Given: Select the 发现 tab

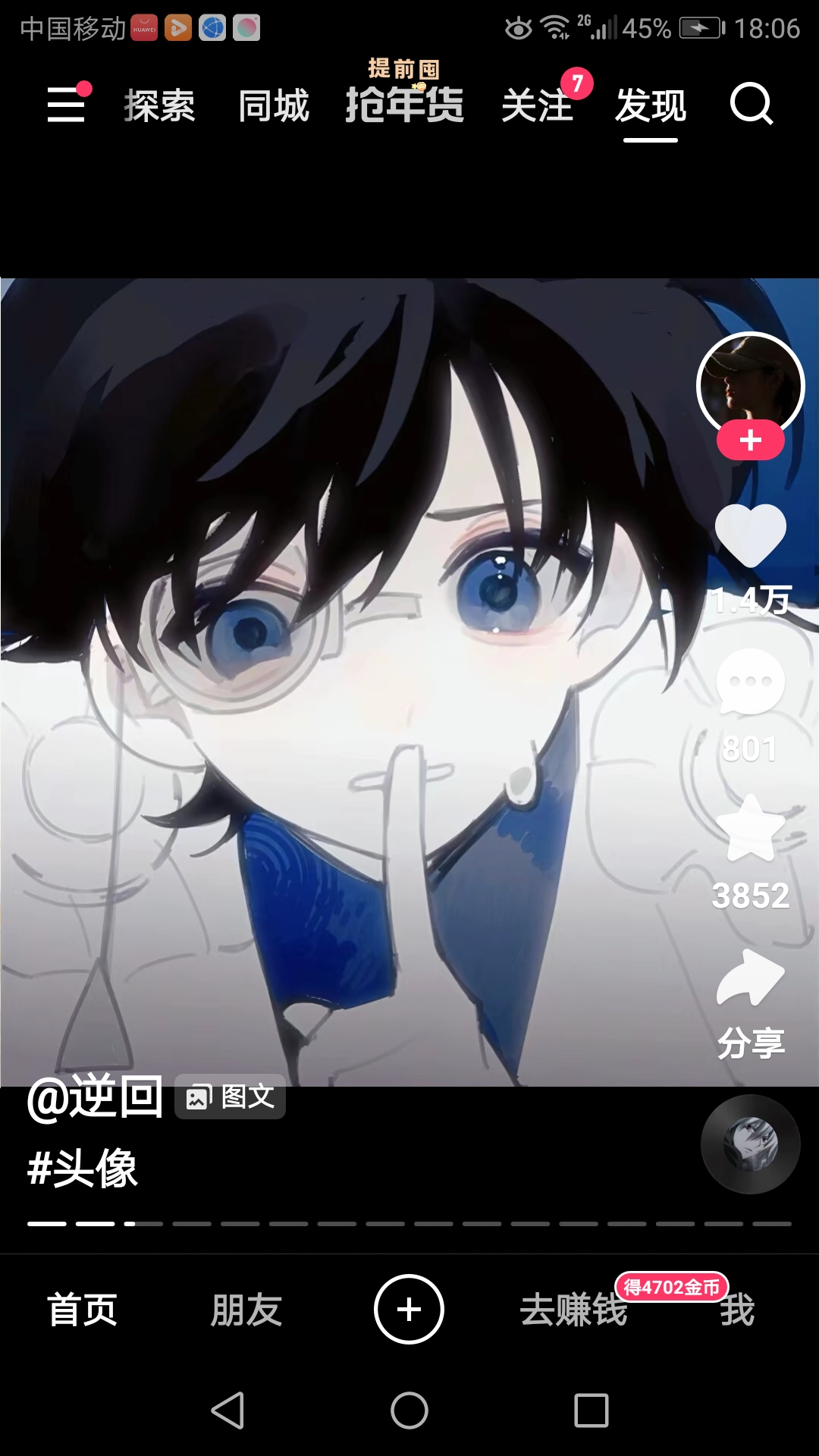Looking at the screenshot, I should pyautogui.click(x=651, y=105).
